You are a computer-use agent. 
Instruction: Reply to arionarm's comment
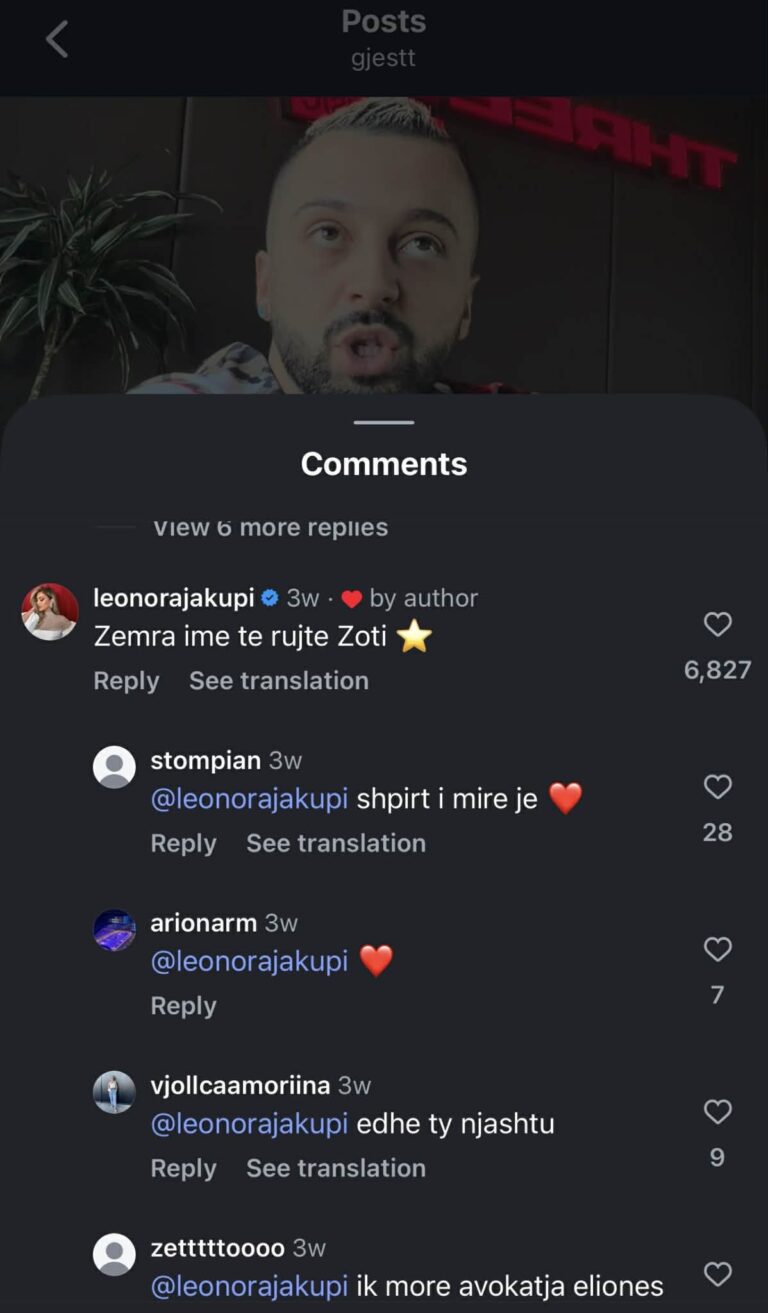pos(183,1006)
